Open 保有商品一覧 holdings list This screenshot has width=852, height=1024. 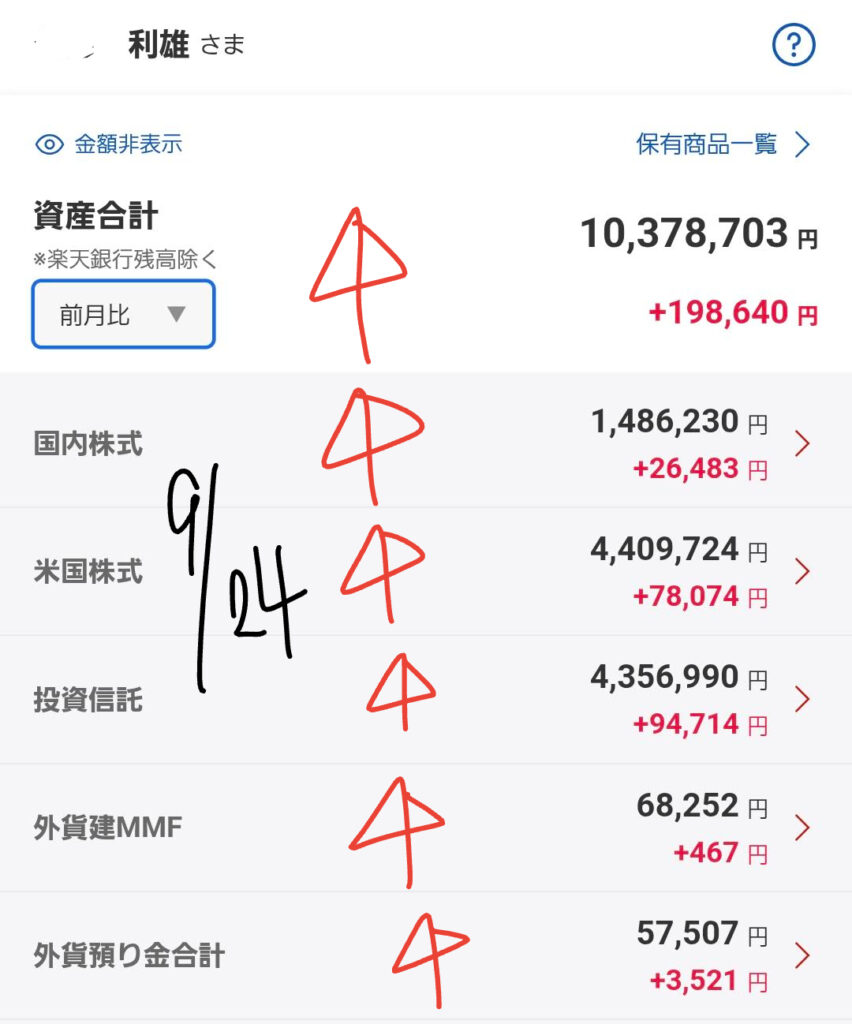tap(722, 145)
